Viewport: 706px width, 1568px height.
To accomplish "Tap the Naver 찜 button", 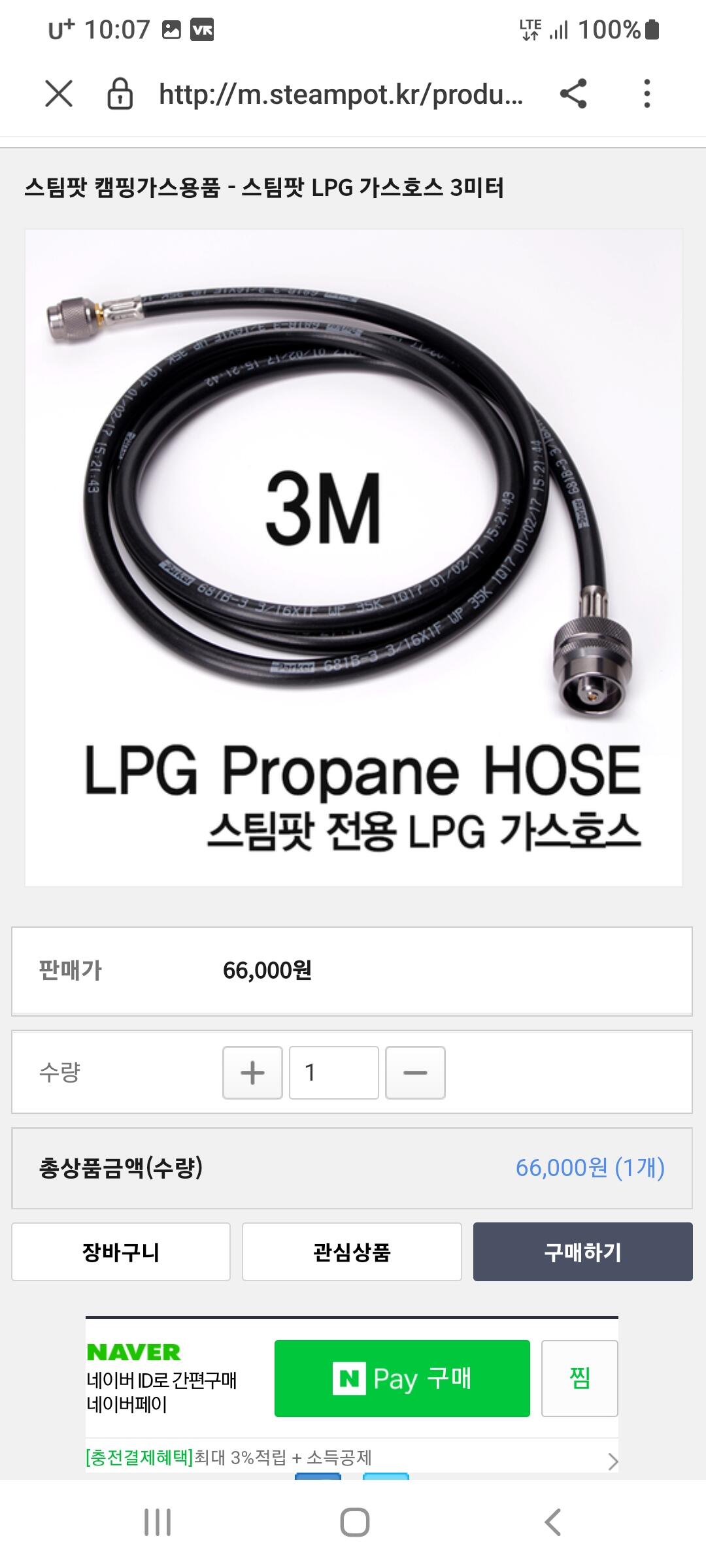I will tap(580, 1379).
